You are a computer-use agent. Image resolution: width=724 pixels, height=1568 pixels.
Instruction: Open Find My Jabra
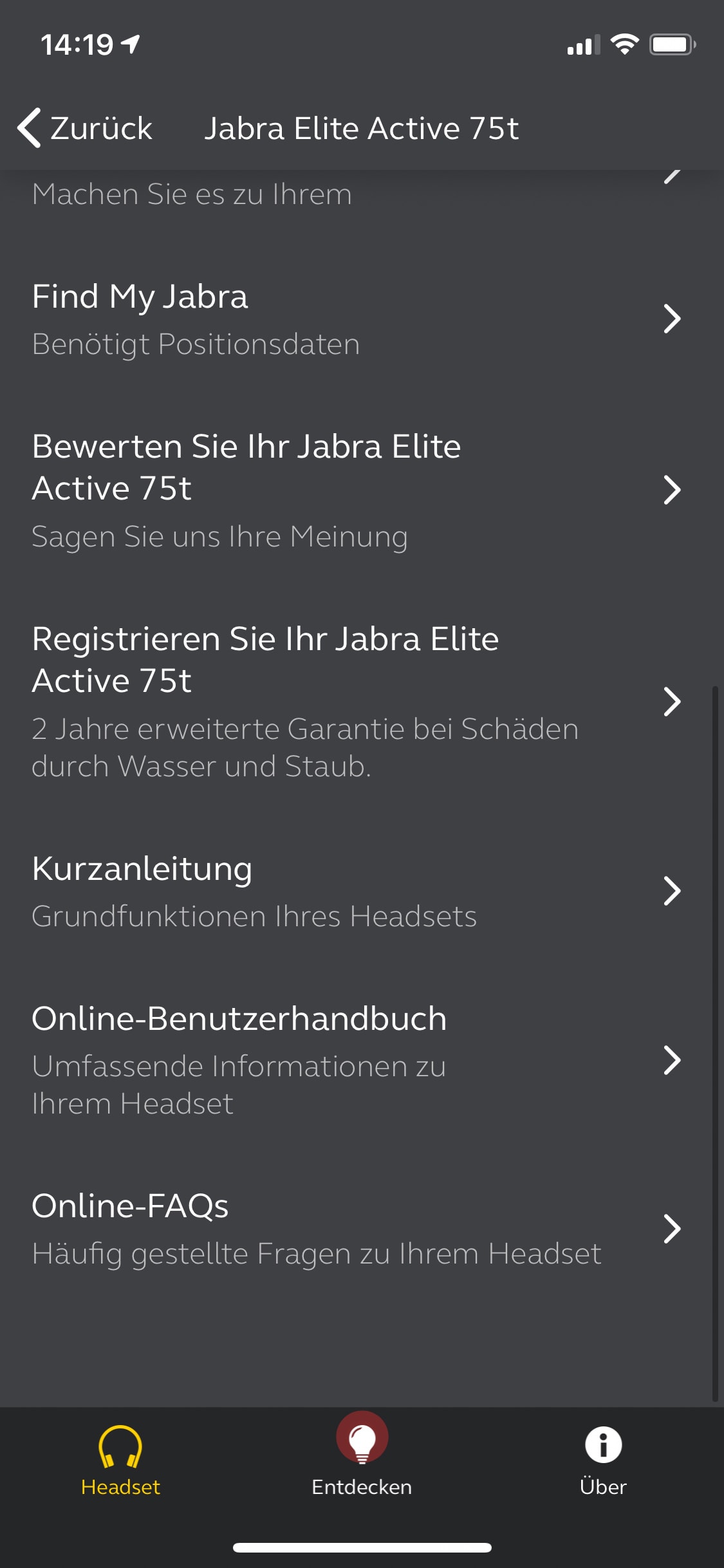click(354, 319)
